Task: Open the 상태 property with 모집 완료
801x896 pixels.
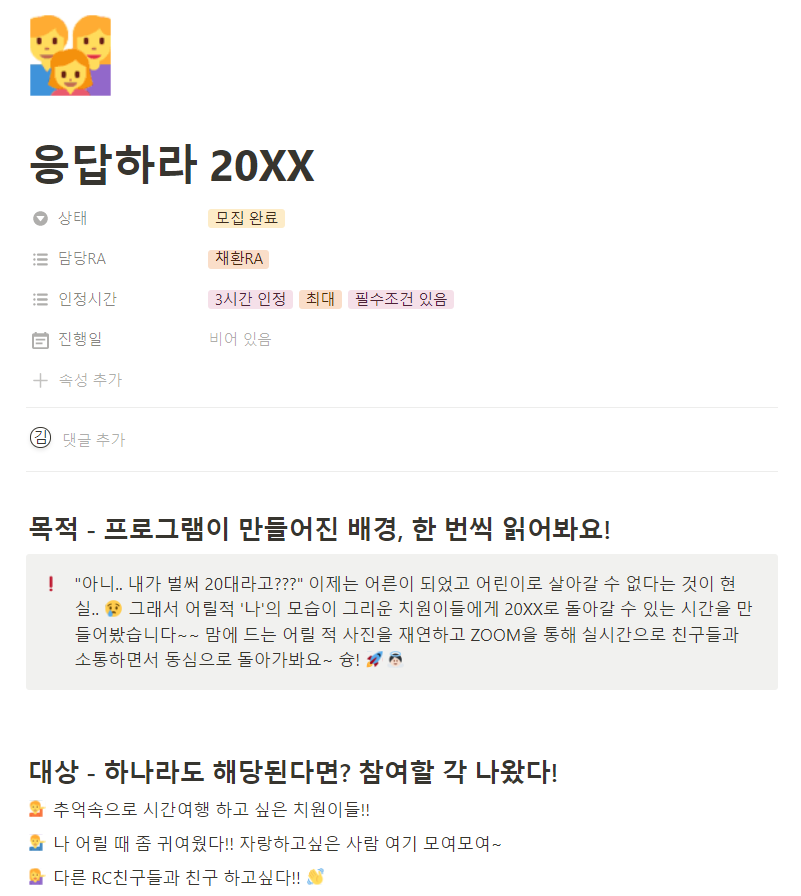Action: pos(246,218)
